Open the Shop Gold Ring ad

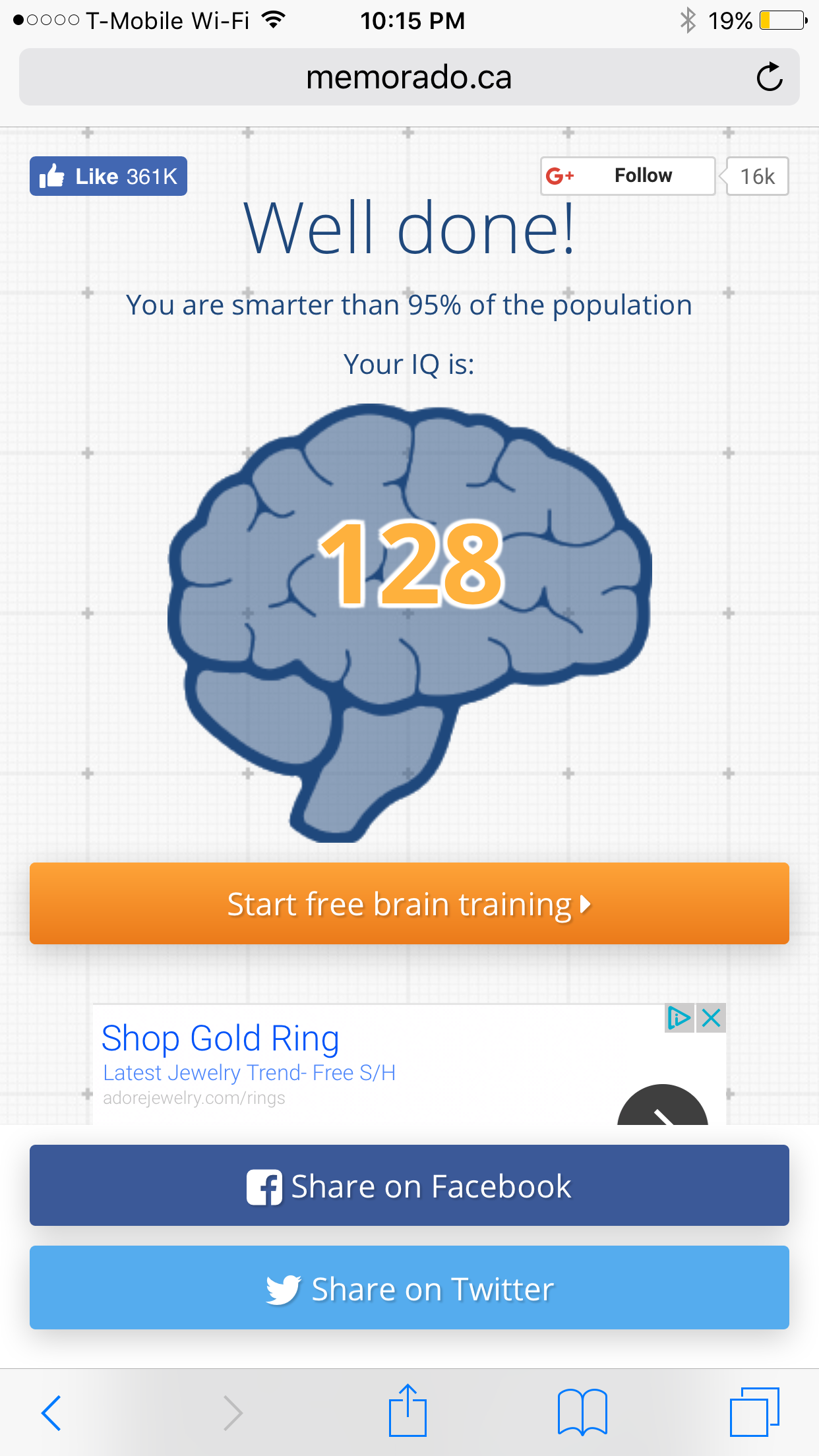point(220,1039)
